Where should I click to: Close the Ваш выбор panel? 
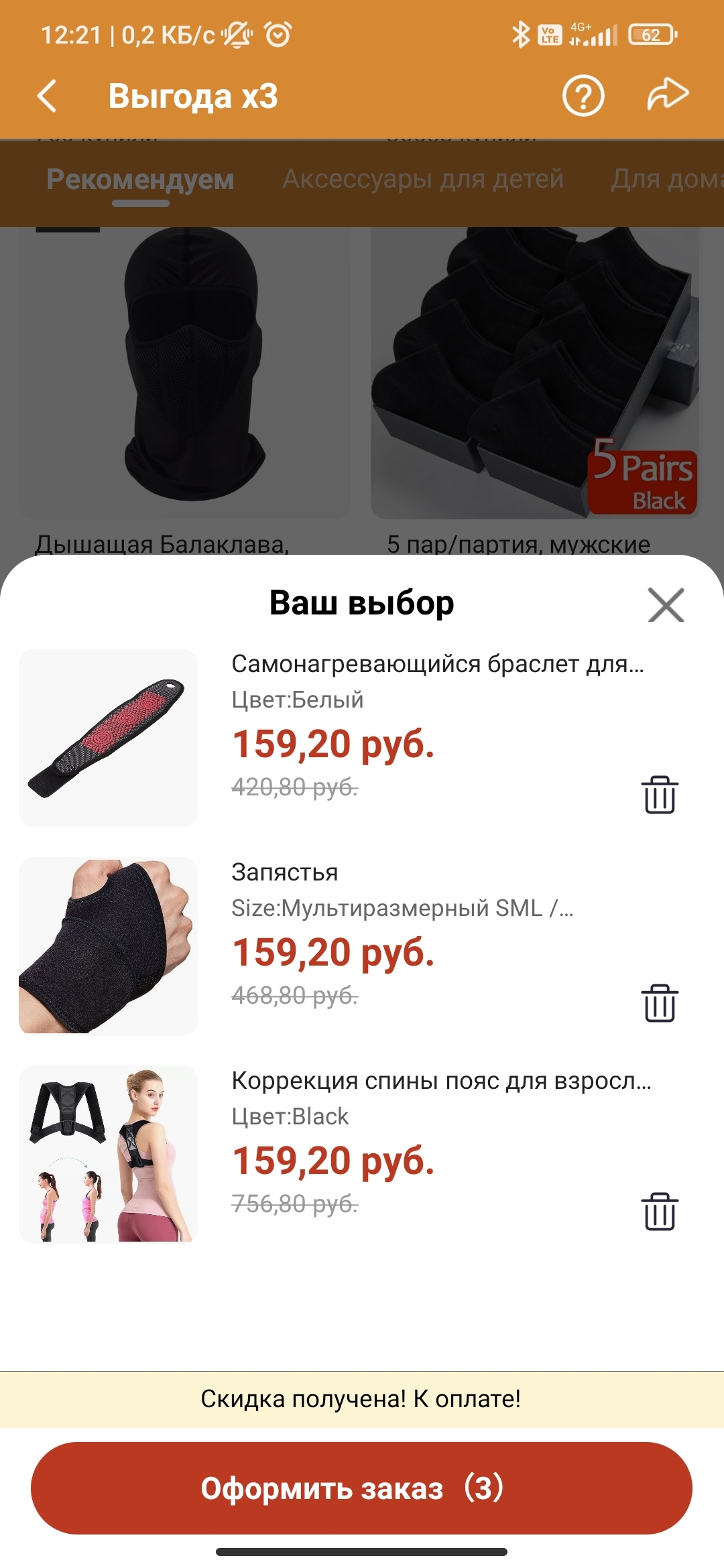666,604
